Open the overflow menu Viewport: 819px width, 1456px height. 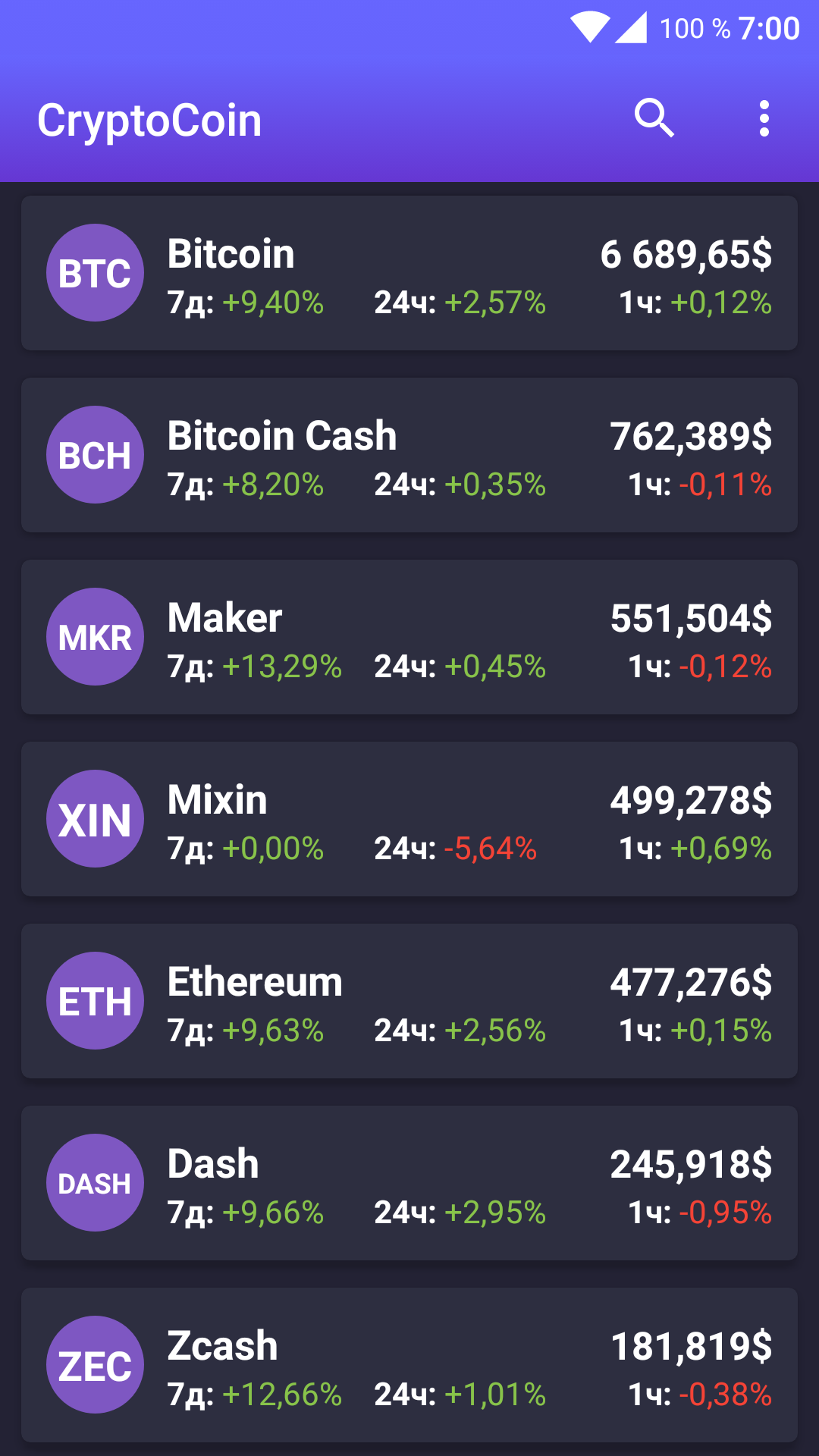[x=764, y=118]
